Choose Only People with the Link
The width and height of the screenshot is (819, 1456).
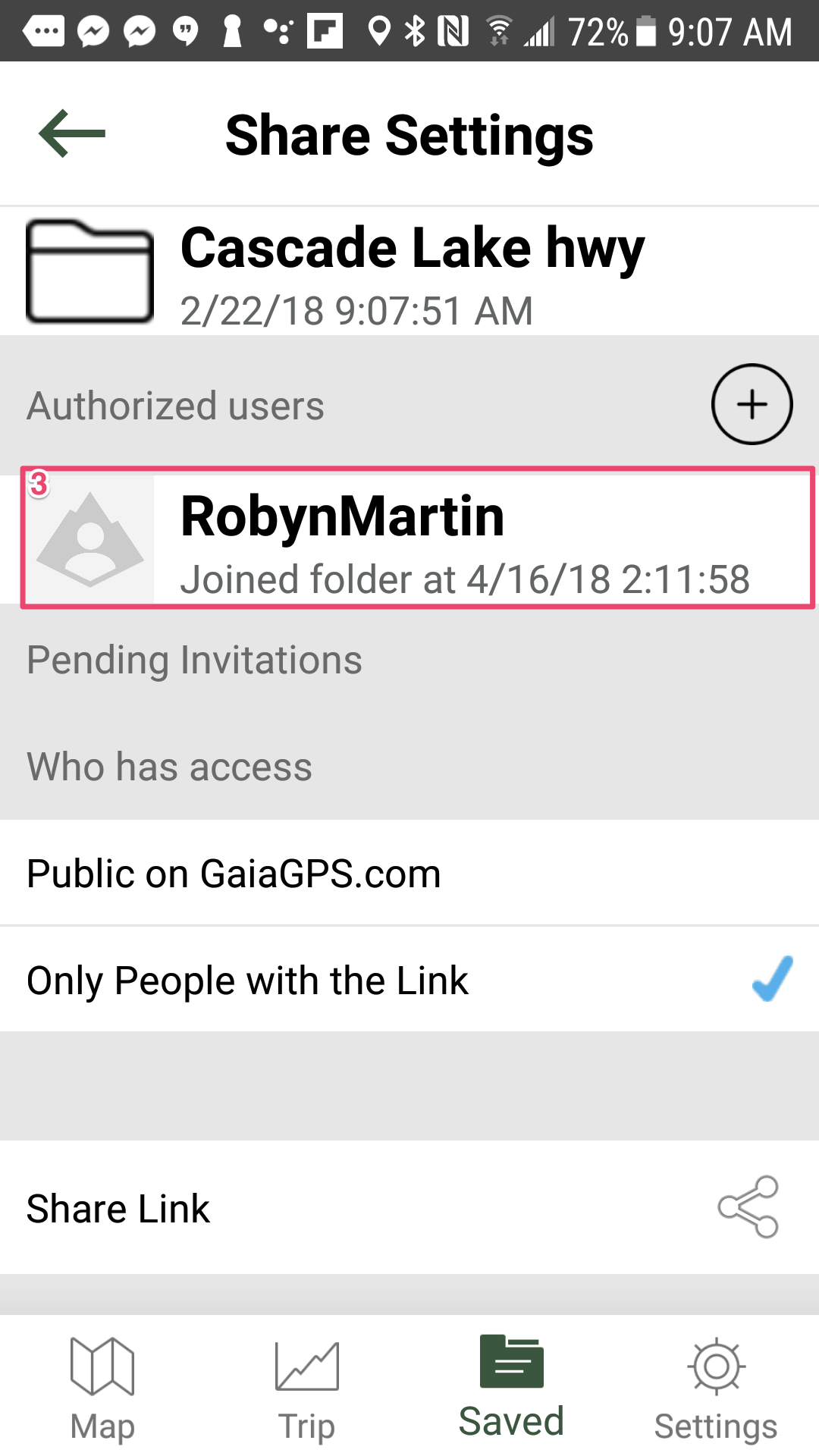(x=409, y=979)
